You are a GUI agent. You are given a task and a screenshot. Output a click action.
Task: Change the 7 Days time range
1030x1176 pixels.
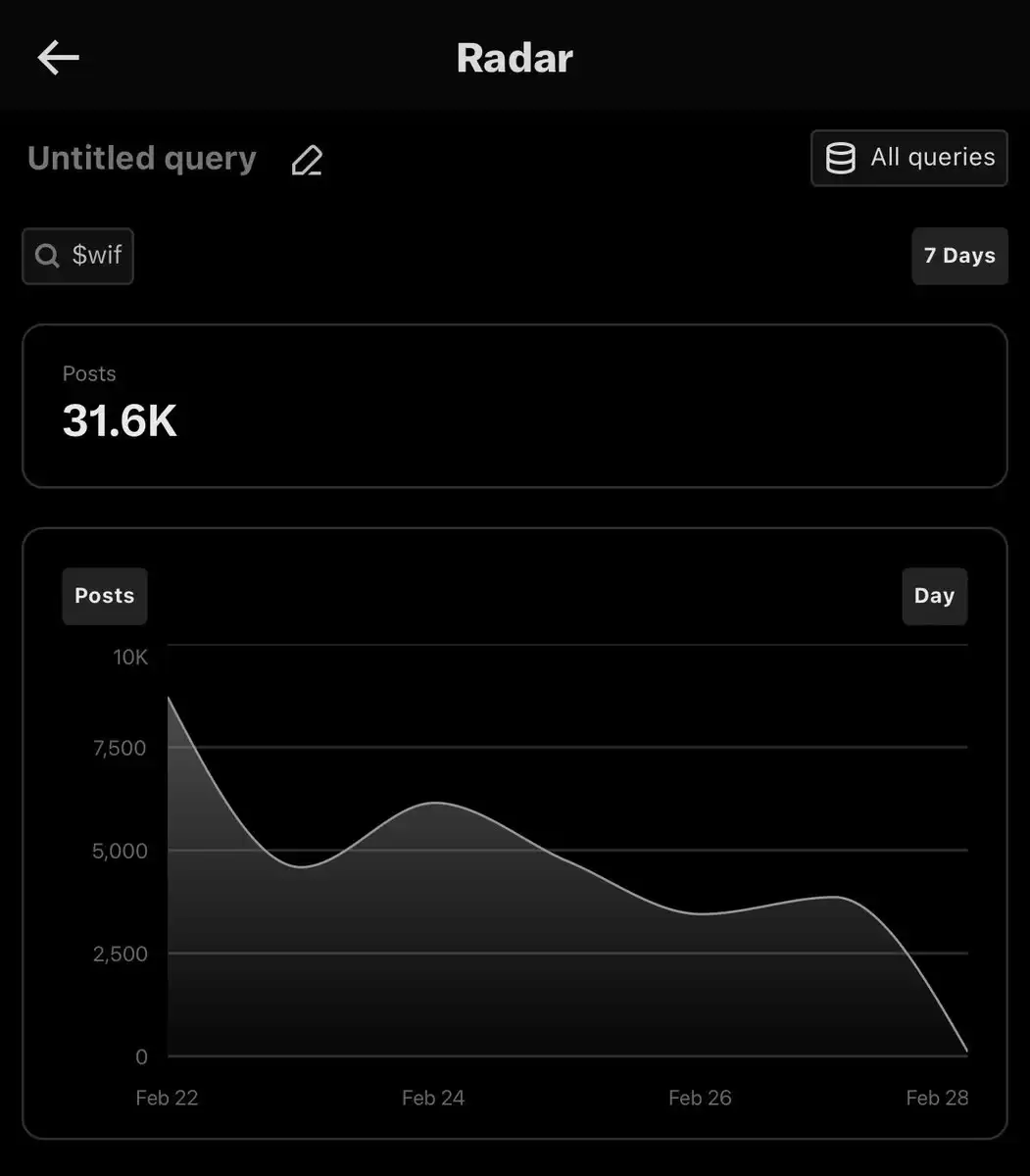[x=958, y=256]
